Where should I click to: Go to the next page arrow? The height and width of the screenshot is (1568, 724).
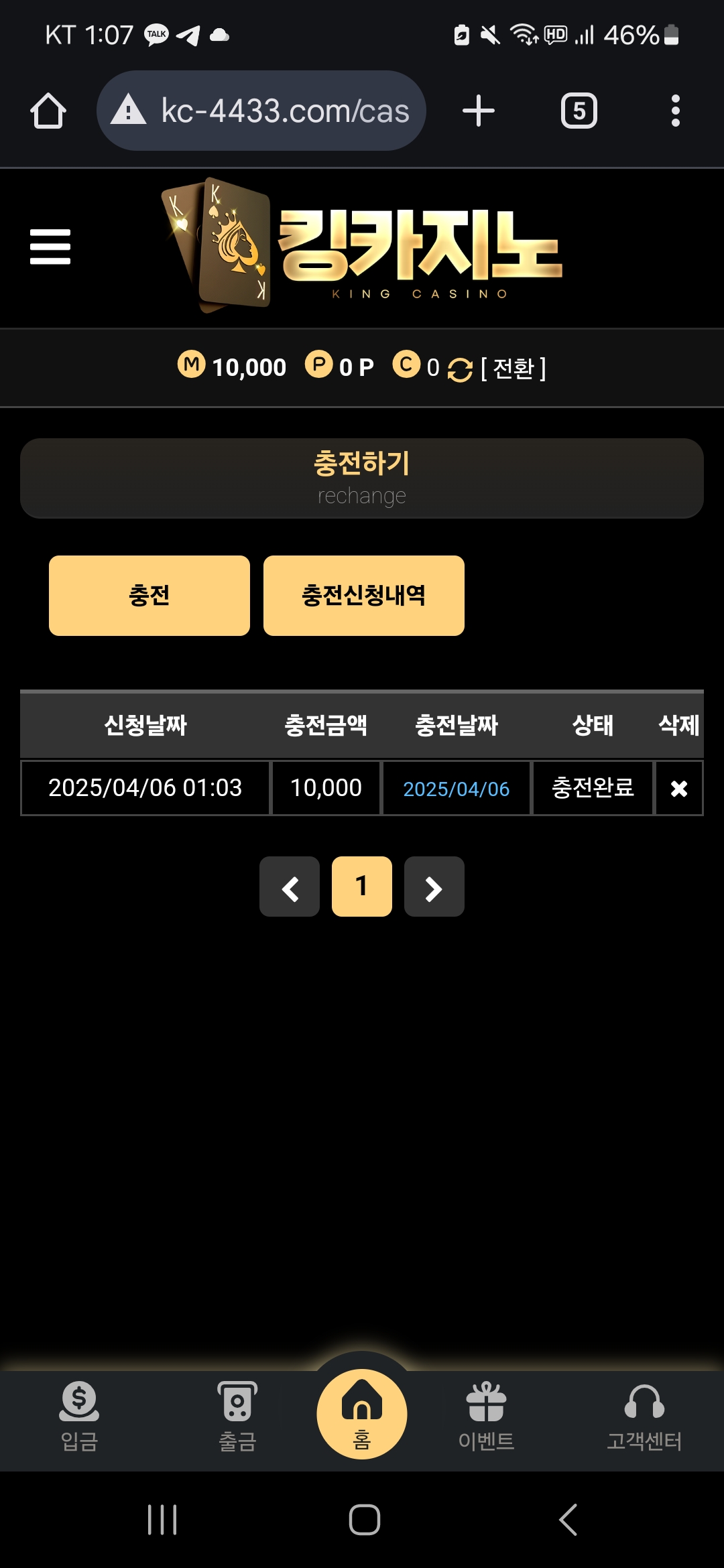pos(434,887)
